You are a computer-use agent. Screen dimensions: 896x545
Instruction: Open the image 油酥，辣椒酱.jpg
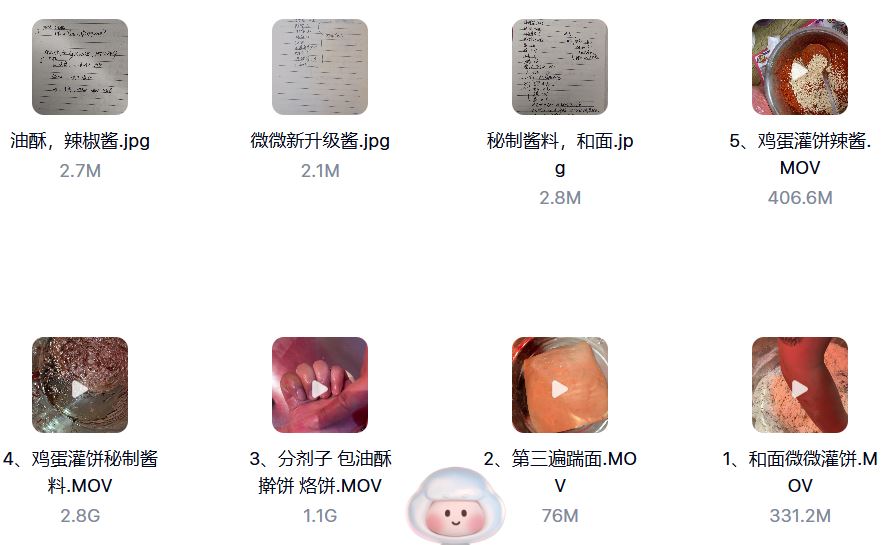[80, 67]
